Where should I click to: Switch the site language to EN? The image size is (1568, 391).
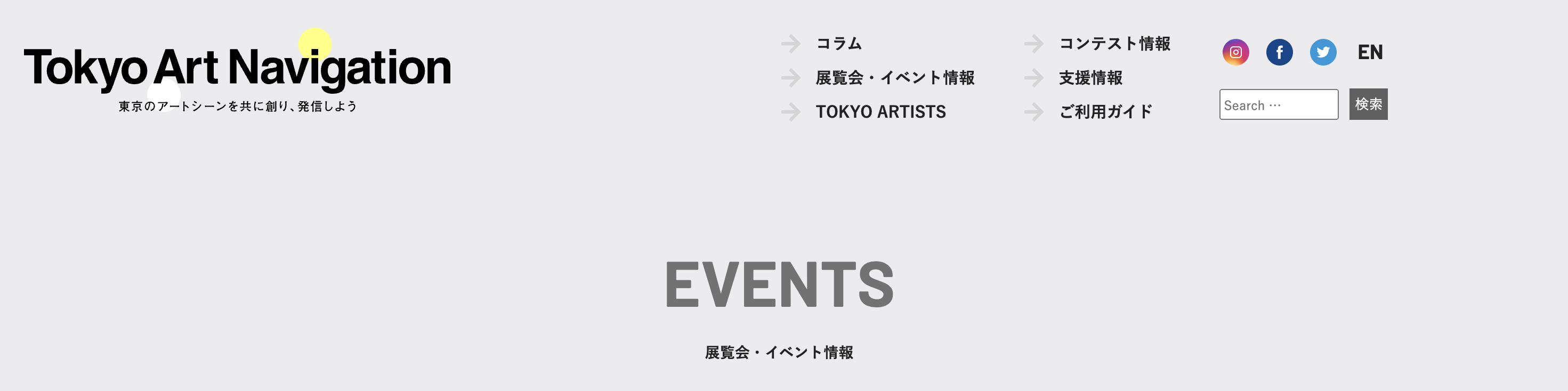pos(1370,52)
